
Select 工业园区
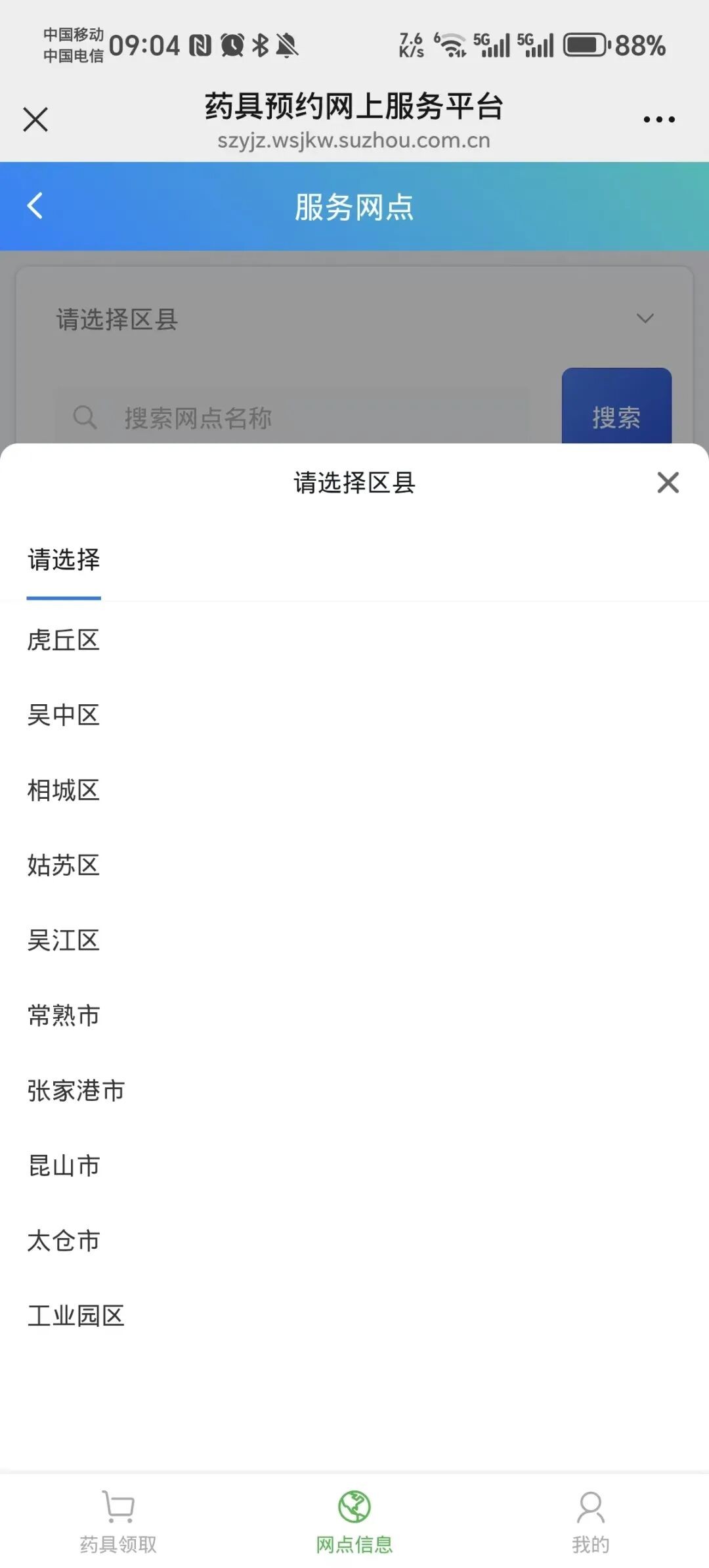pos(76,1316)
